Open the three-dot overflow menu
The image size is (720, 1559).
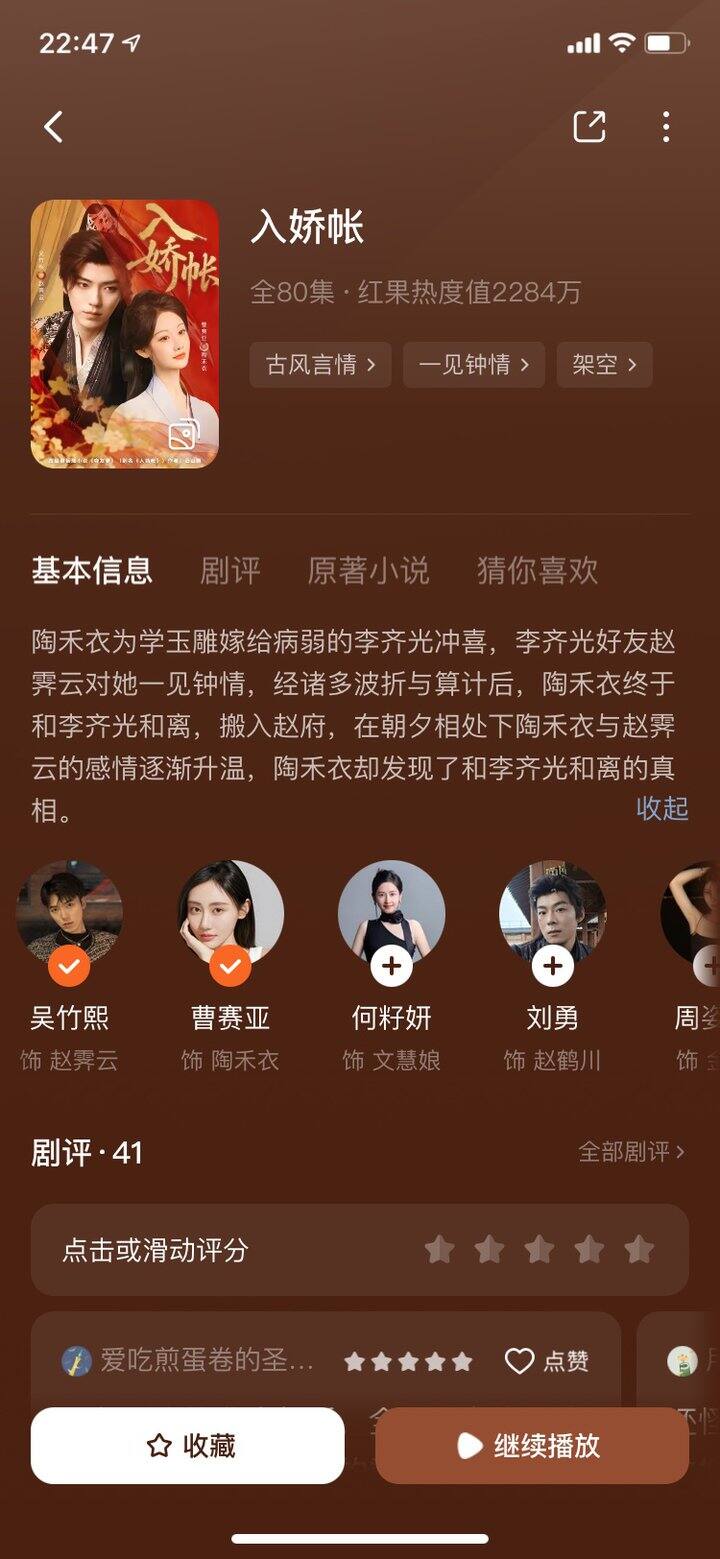point(666,127)
